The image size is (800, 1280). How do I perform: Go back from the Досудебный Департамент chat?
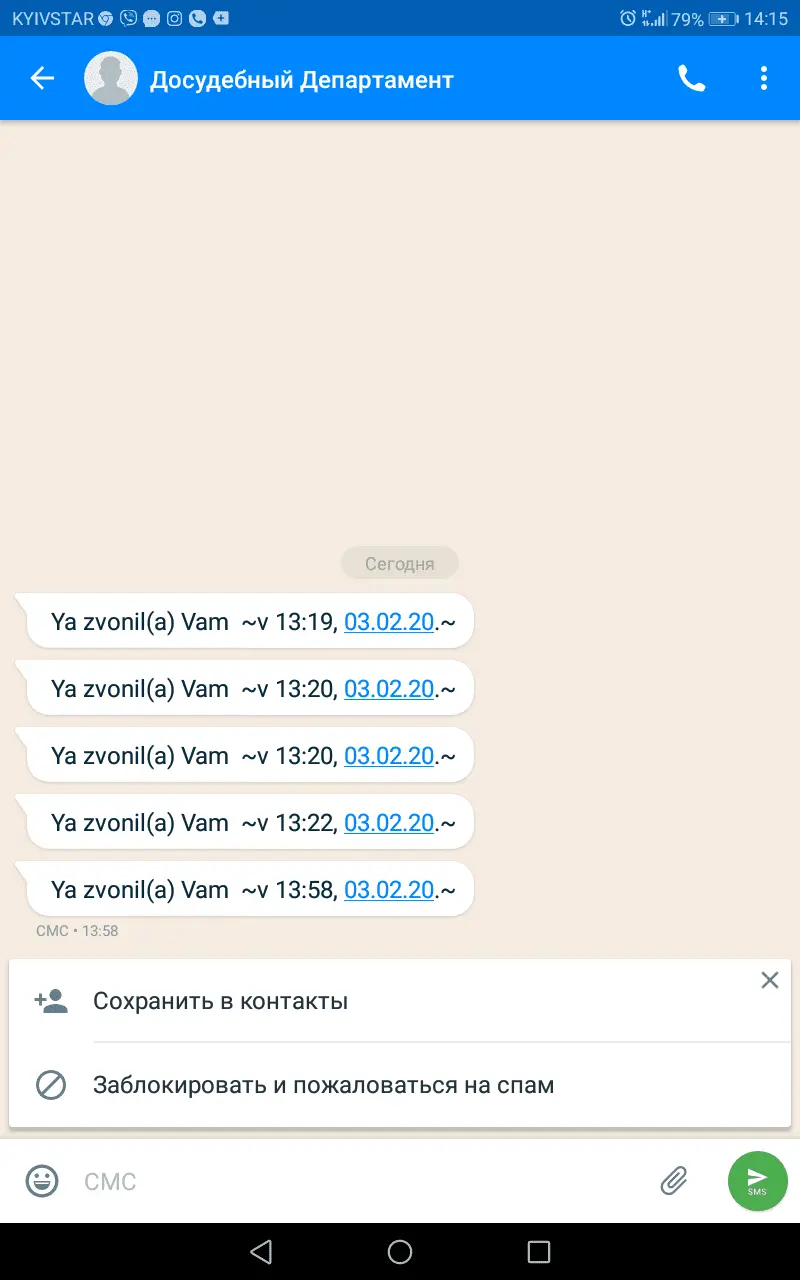click(42, 78)
